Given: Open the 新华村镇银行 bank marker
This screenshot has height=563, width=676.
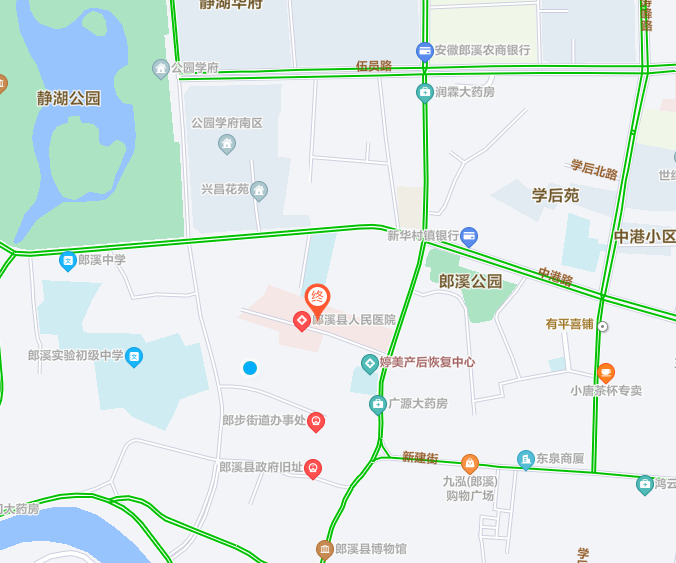Looking at the screenshot, I should pyautogui.click(x=469, y=237).
